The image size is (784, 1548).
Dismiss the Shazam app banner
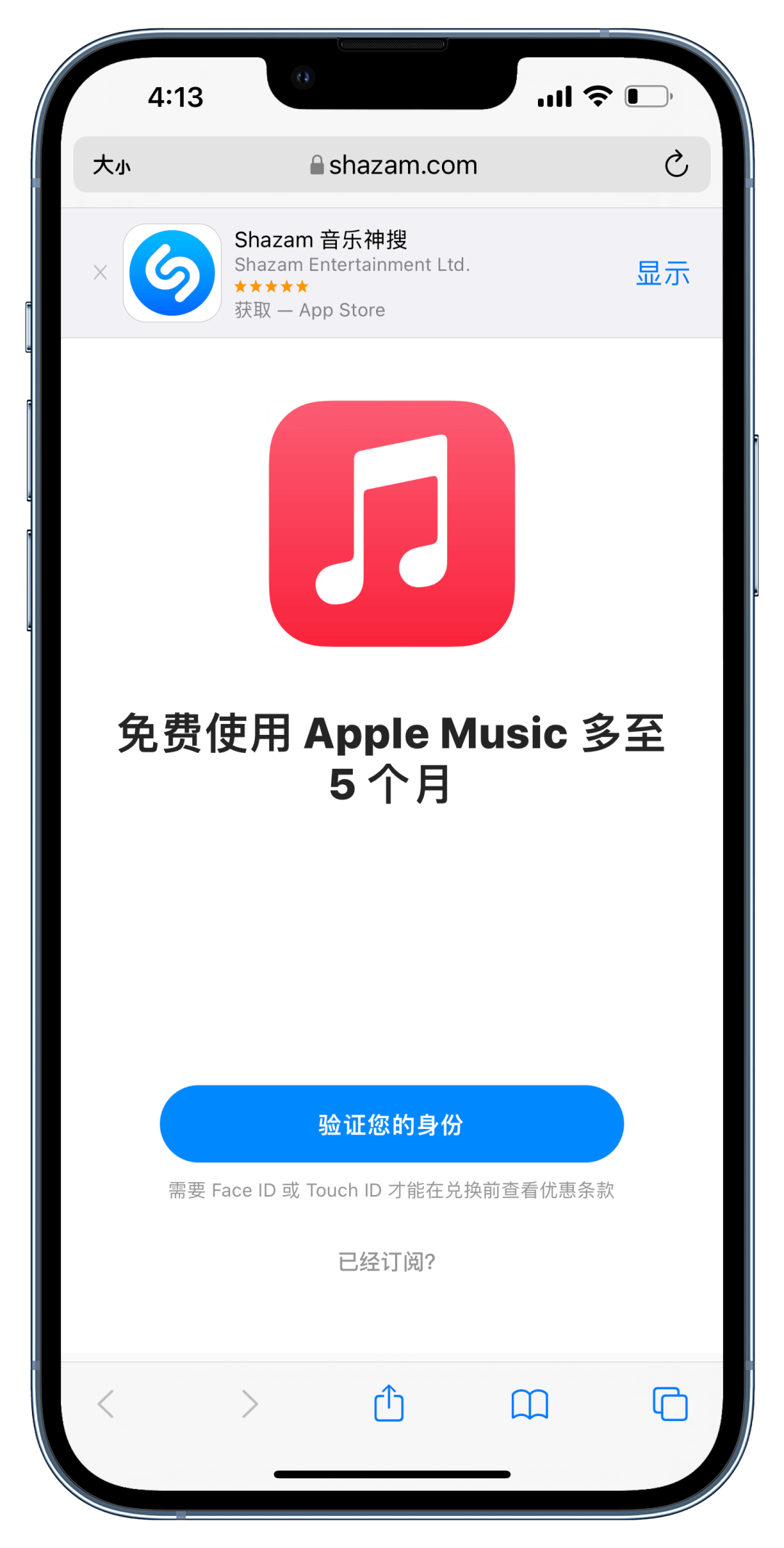100,273
